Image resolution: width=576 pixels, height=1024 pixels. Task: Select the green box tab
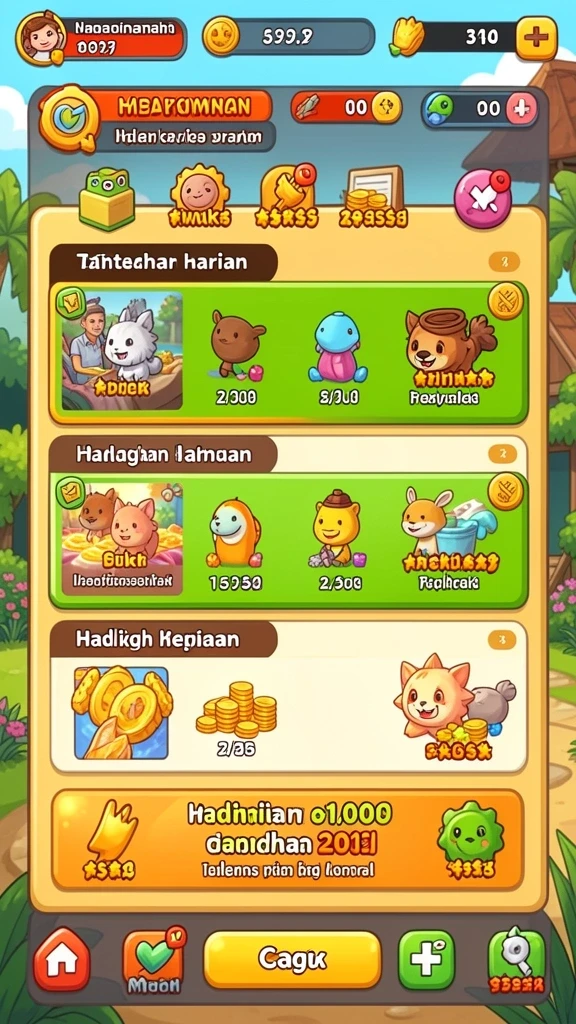click(x=107, y=198)
